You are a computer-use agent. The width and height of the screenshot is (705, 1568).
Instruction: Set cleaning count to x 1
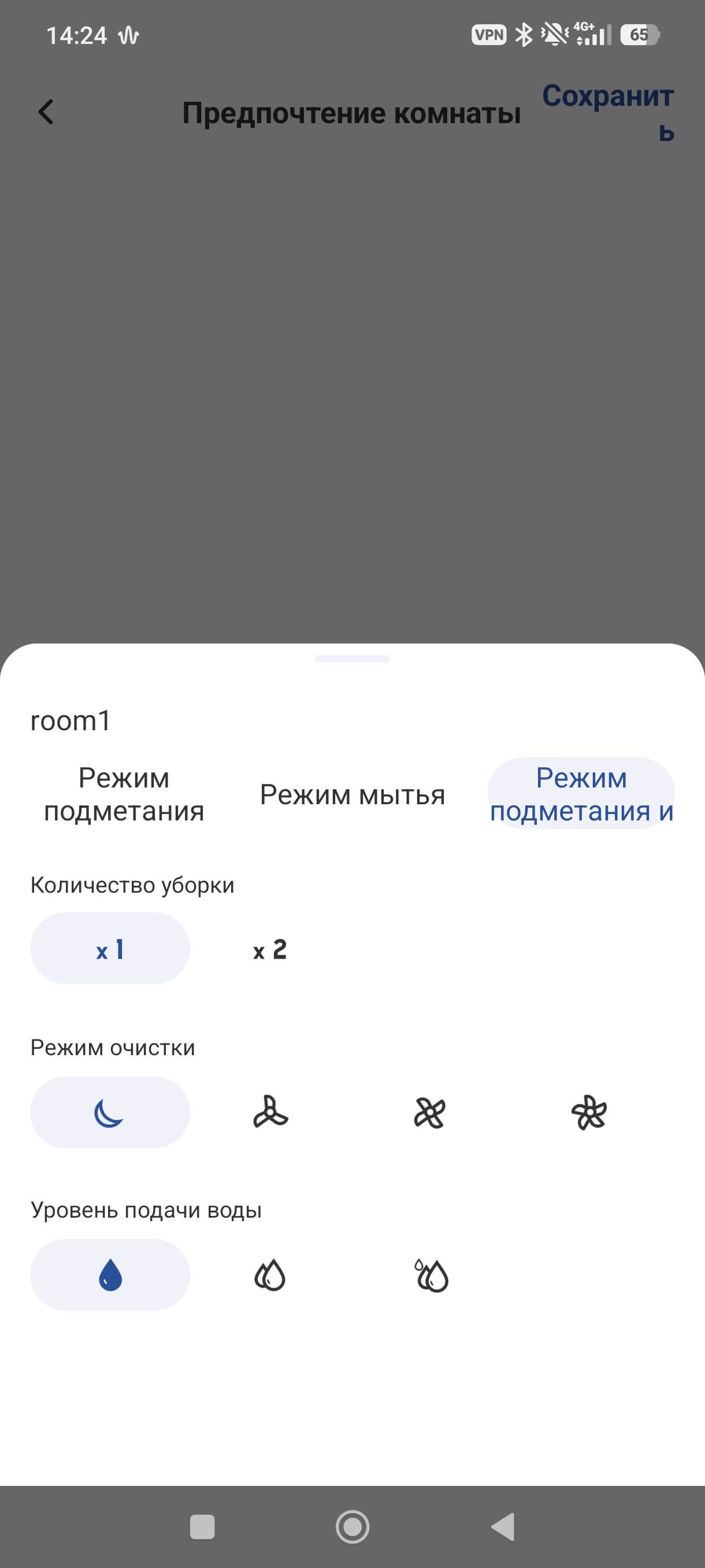pyautogui.click(x=110, y=948)
